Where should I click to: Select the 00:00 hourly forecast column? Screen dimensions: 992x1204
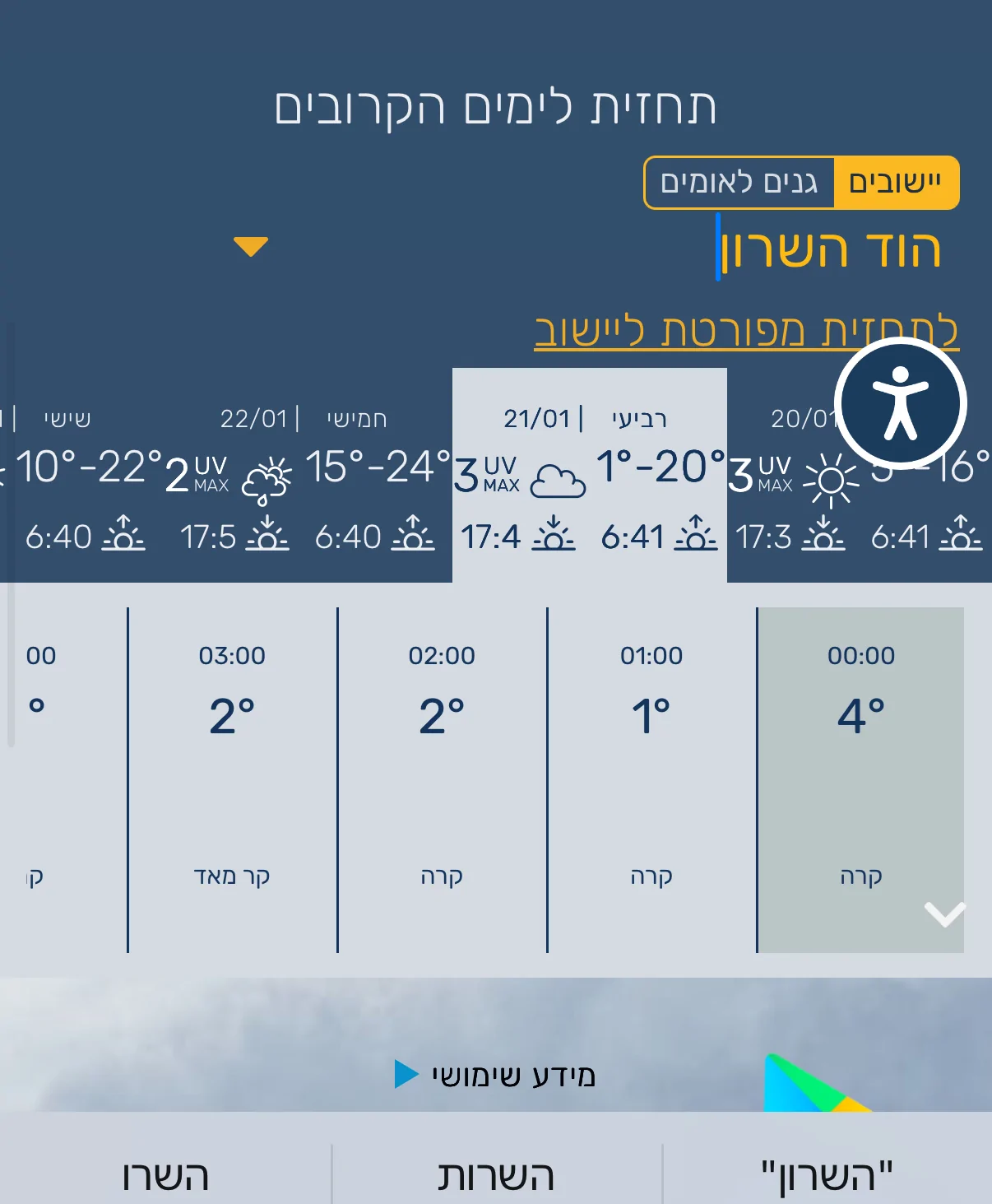pyautogui.click(x=860, y=778)
